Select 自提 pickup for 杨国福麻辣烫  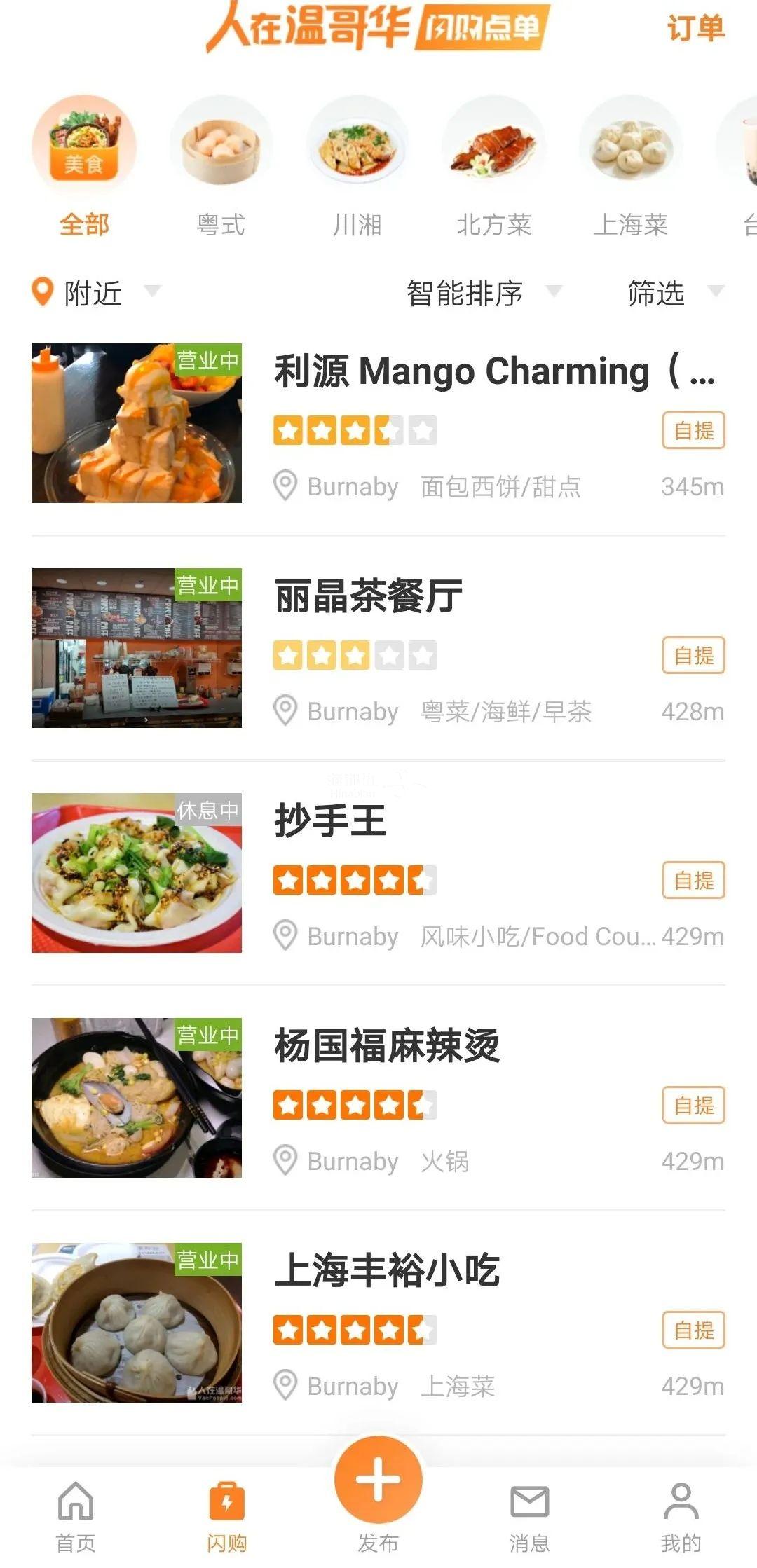[x=693, y=1106]
